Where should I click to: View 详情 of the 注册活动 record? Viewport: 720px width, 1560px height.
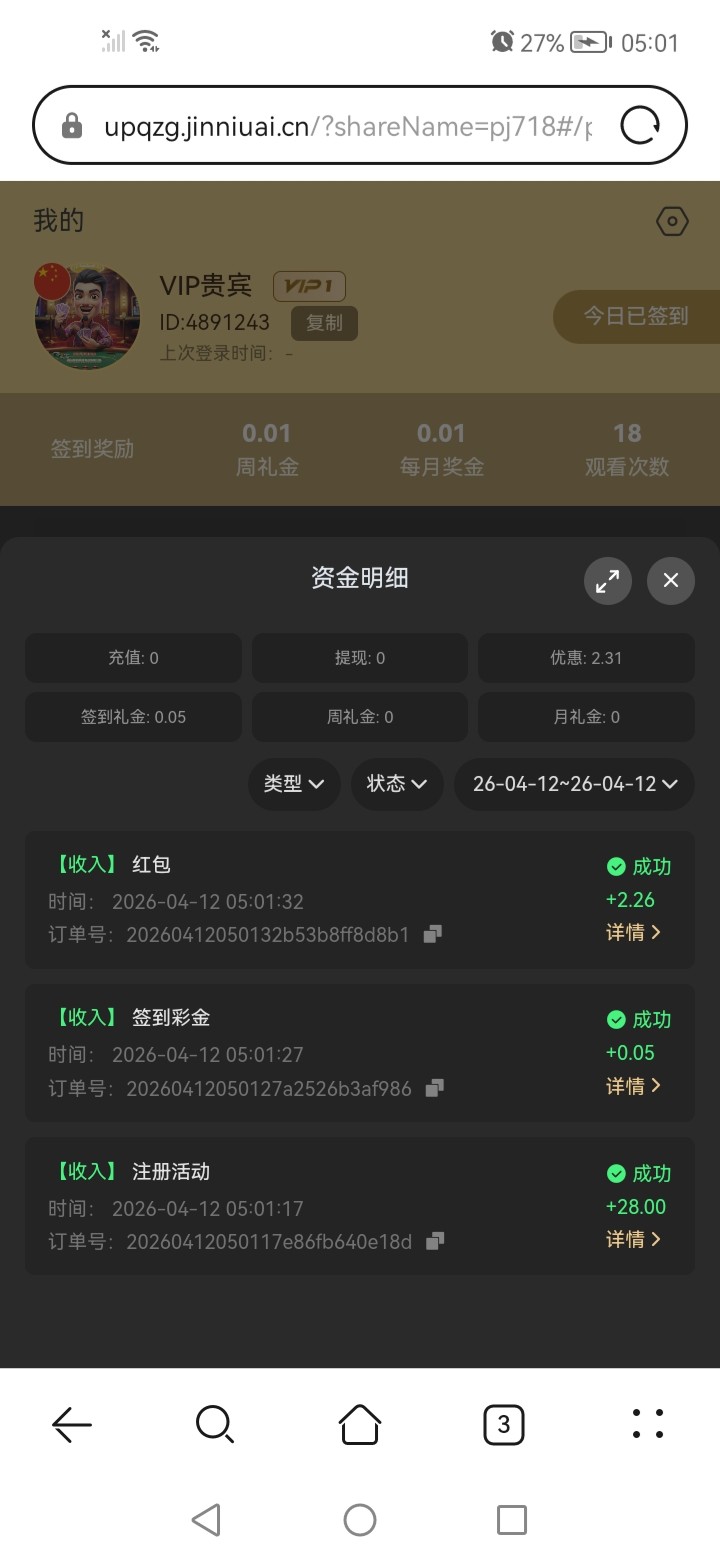click(x=633, y=1240)
